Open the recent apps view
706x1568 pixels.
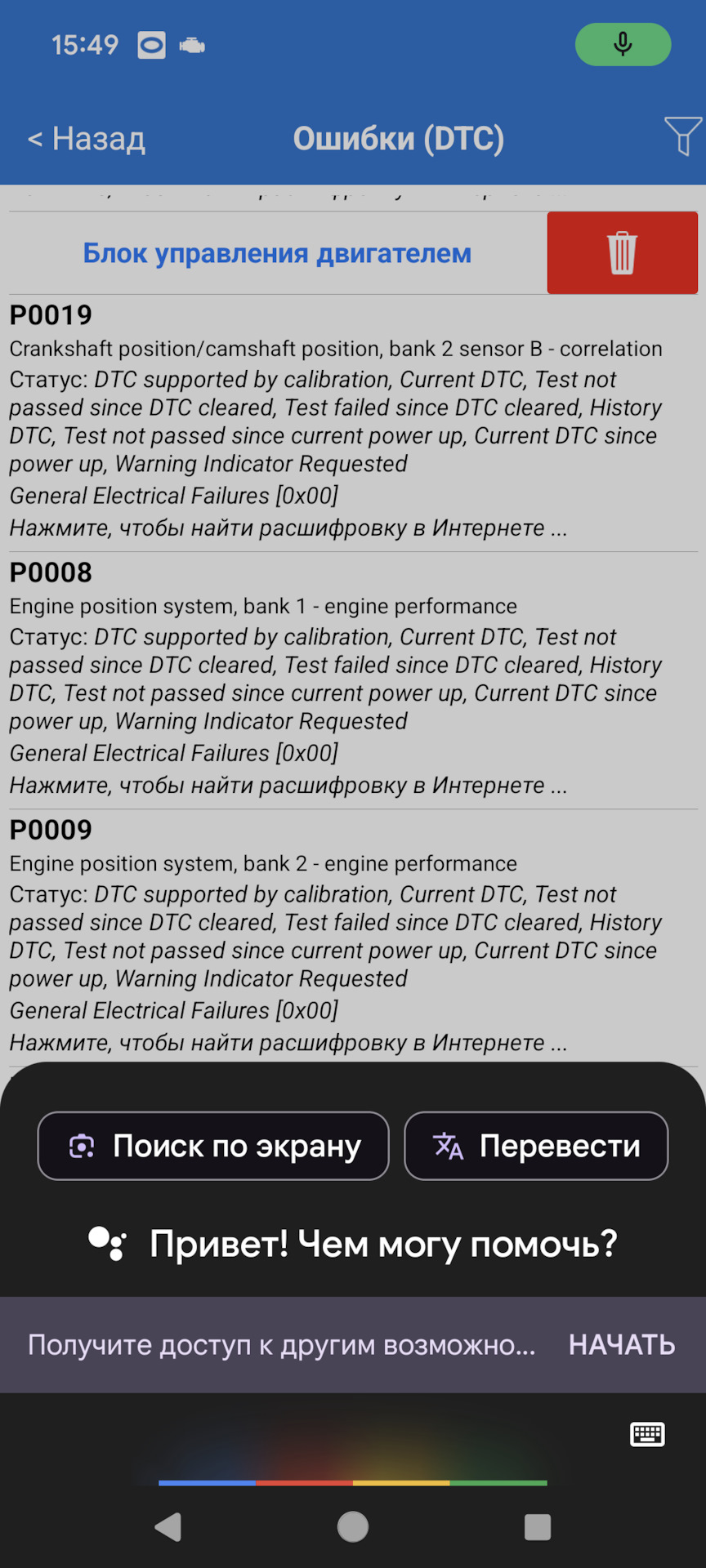pos(537,1526)
